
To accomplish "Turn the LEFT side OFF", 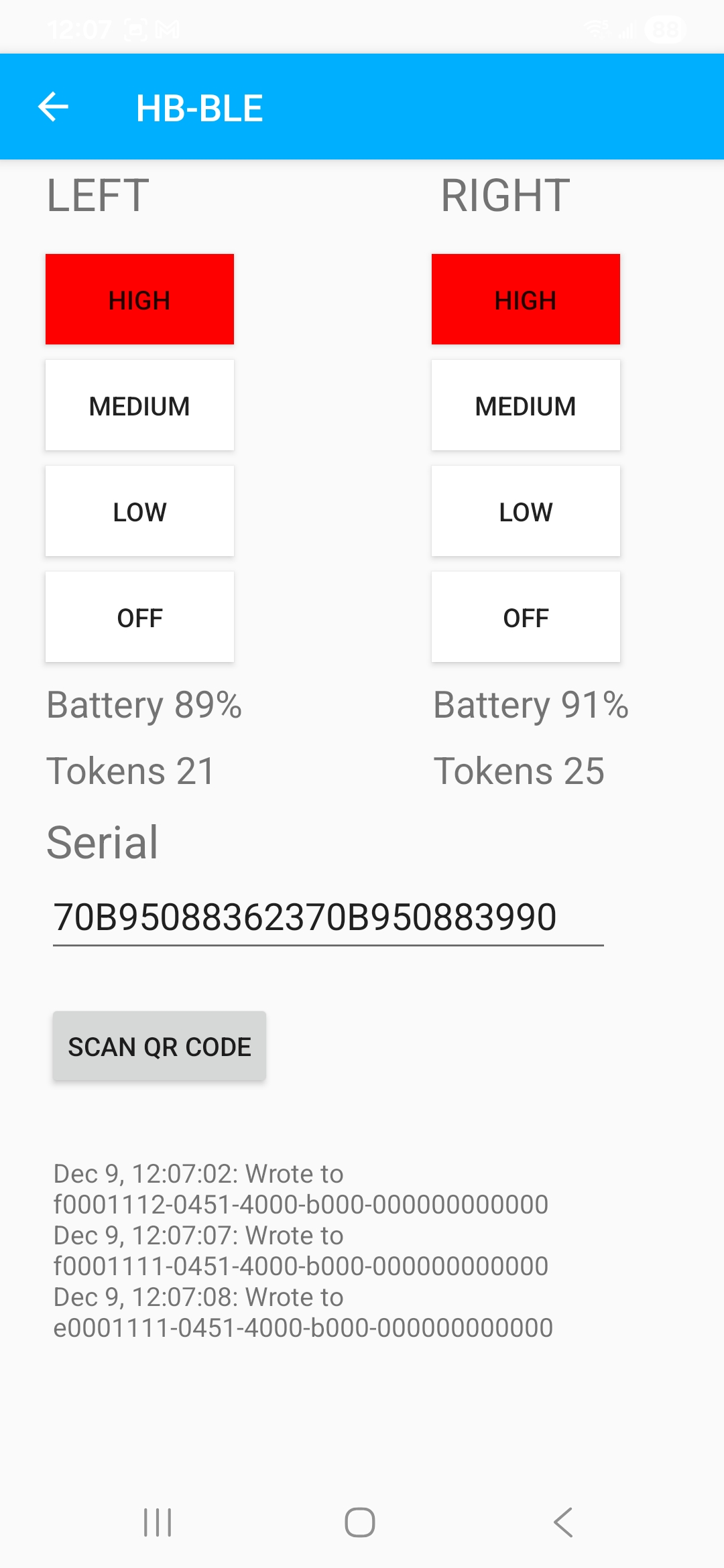I will [x=139, y=617].
